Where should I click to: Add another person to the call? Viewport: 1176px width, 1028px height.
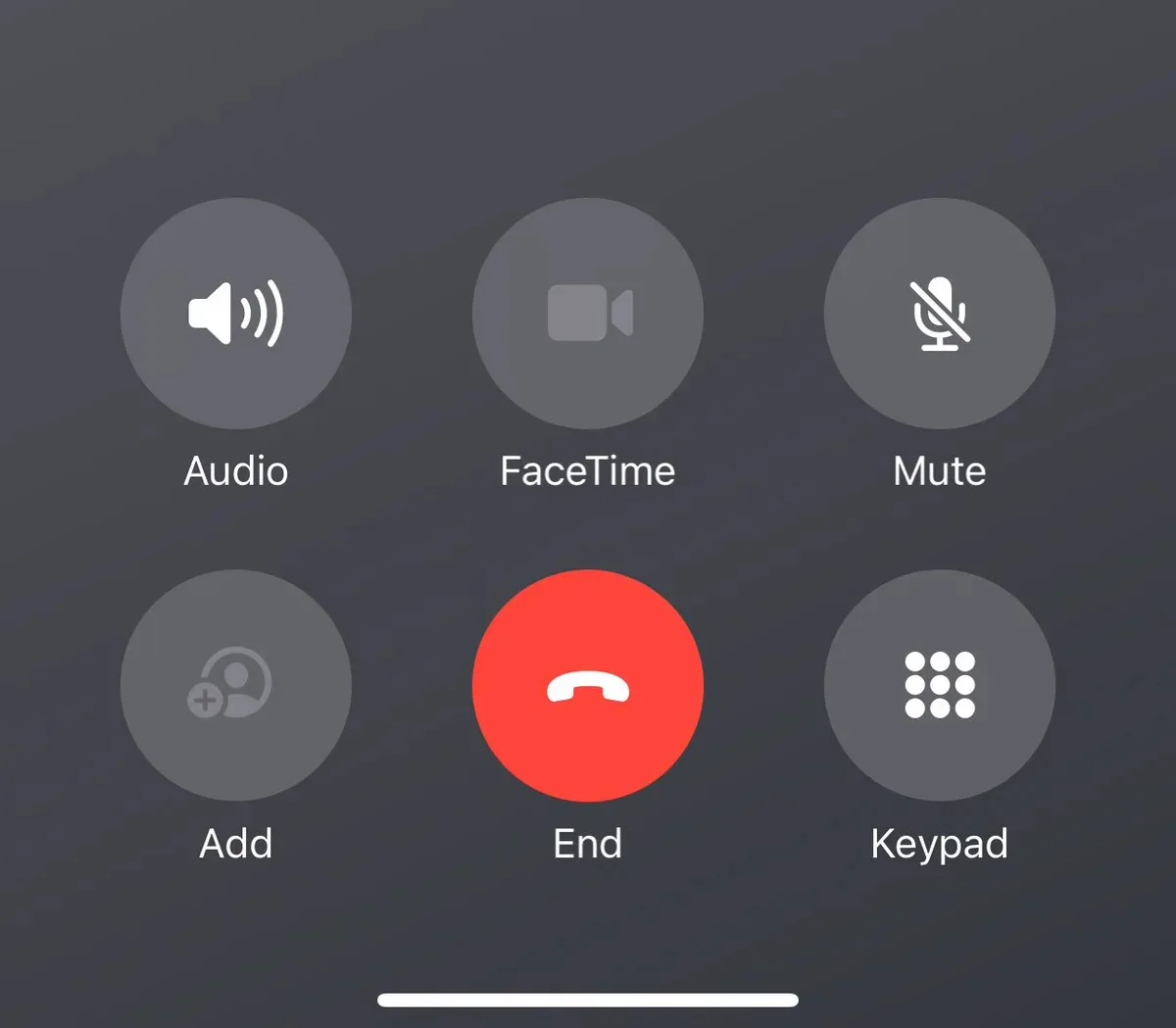tap(235, 685)
